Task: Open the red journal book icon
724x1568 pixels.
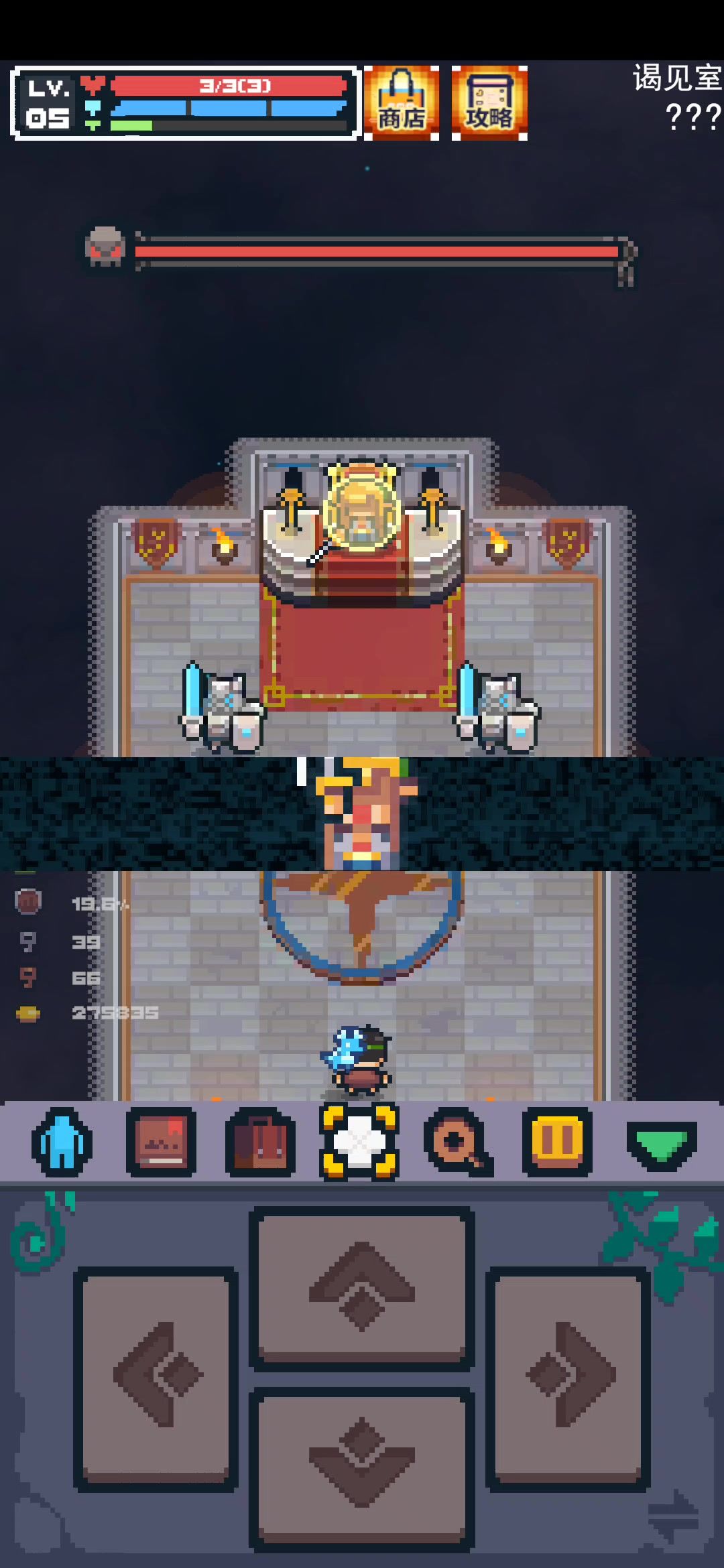Action: [x=161, y=1142]
